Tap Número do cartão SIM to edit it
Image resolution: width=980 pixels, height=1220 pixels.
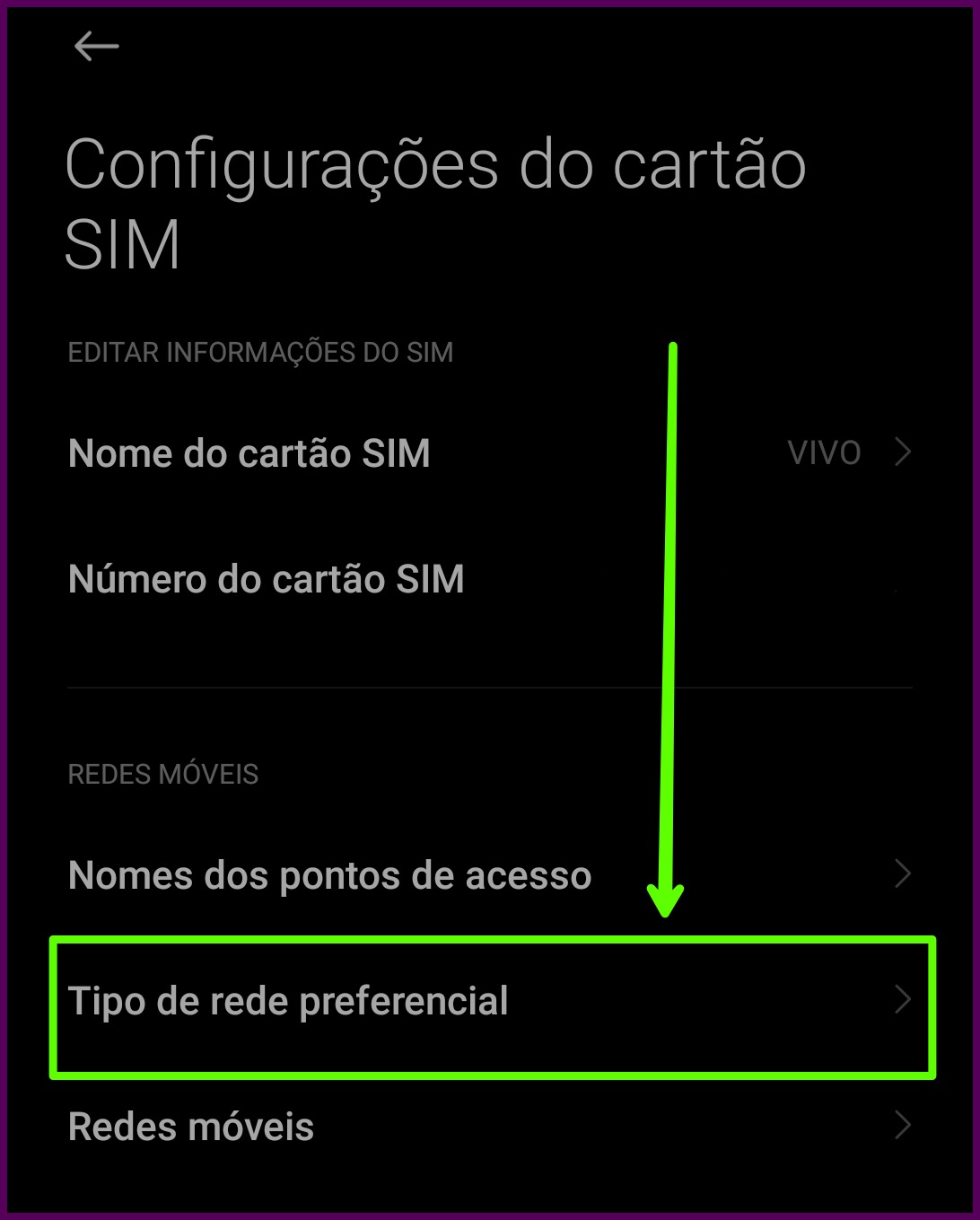pyautogui.click(x=267, y=579)
